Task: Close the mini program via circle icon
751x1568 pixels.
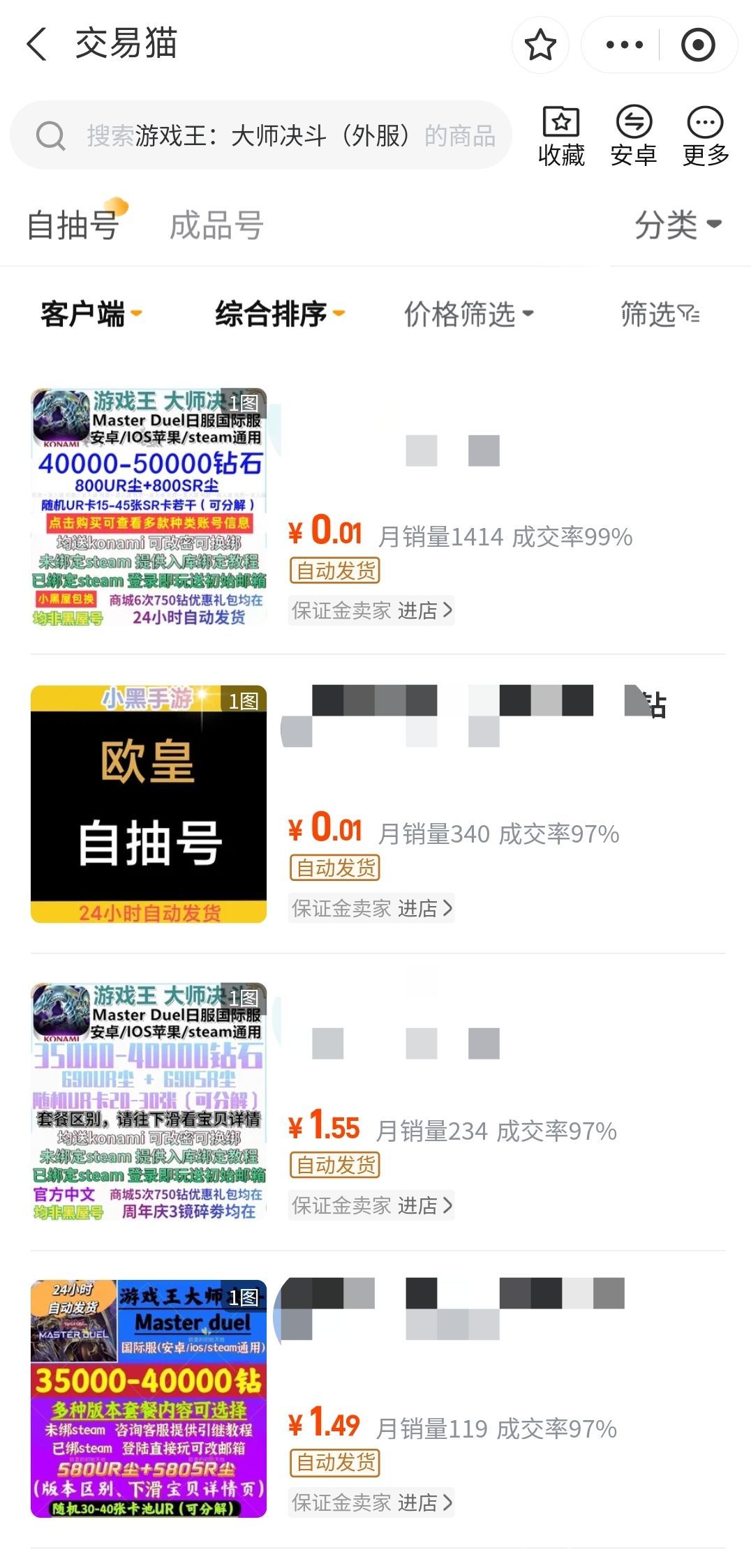Action: [x=698, y=45]
